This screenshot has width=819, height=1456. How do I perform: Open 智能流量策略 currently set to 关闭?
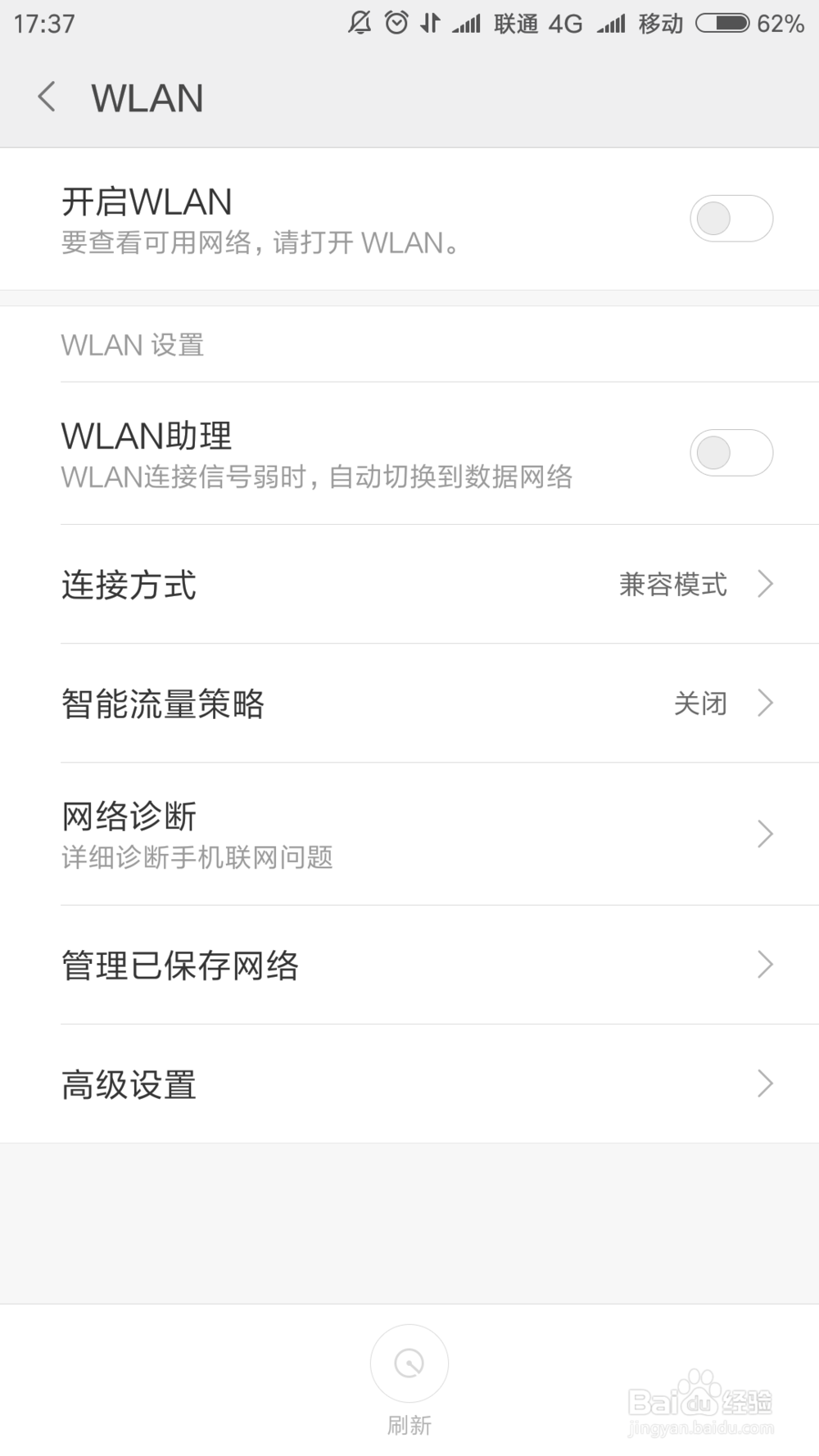point(409,703)
